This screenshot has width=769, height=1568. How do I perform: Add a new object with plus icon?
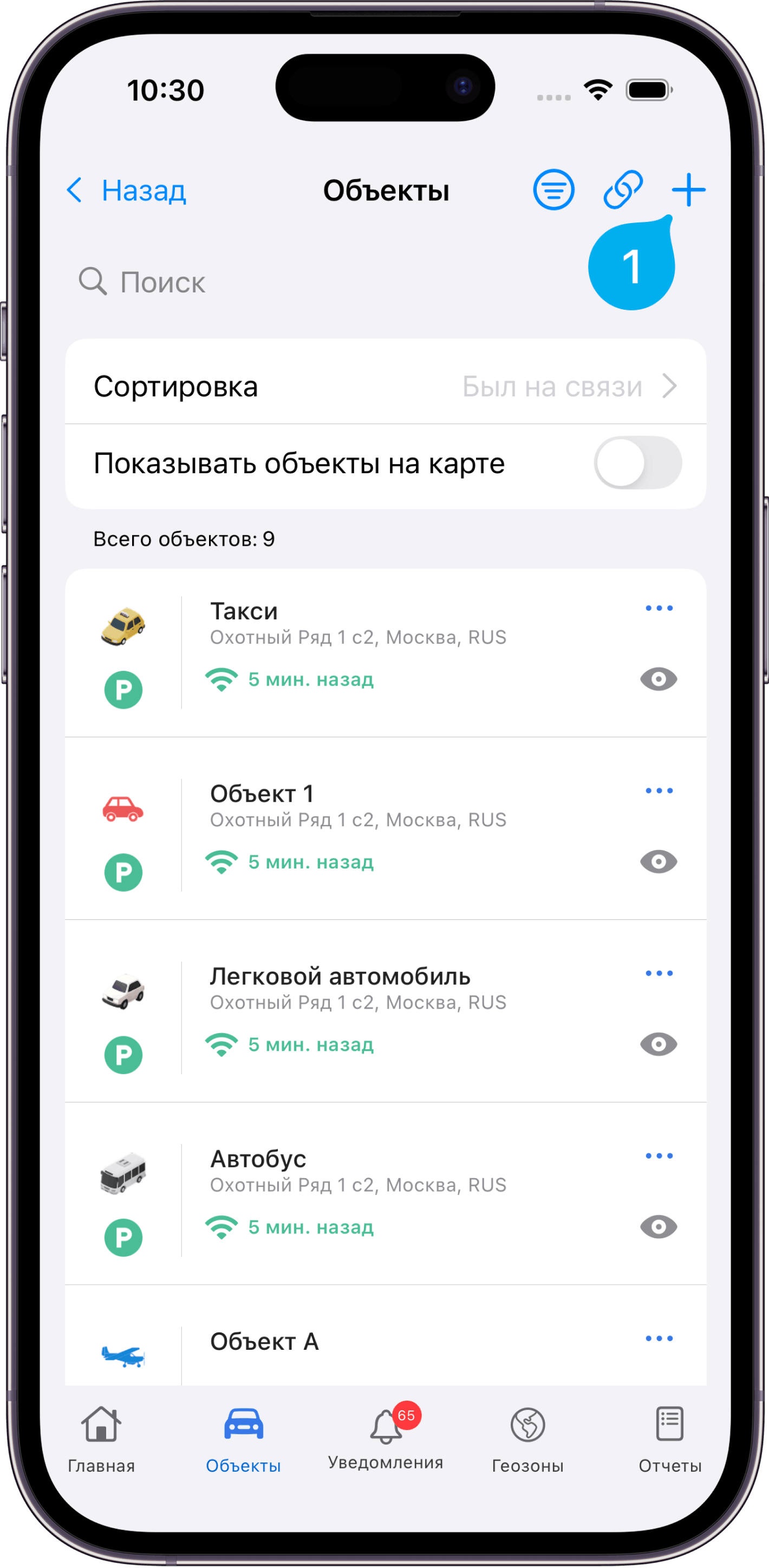coord(689,190)
